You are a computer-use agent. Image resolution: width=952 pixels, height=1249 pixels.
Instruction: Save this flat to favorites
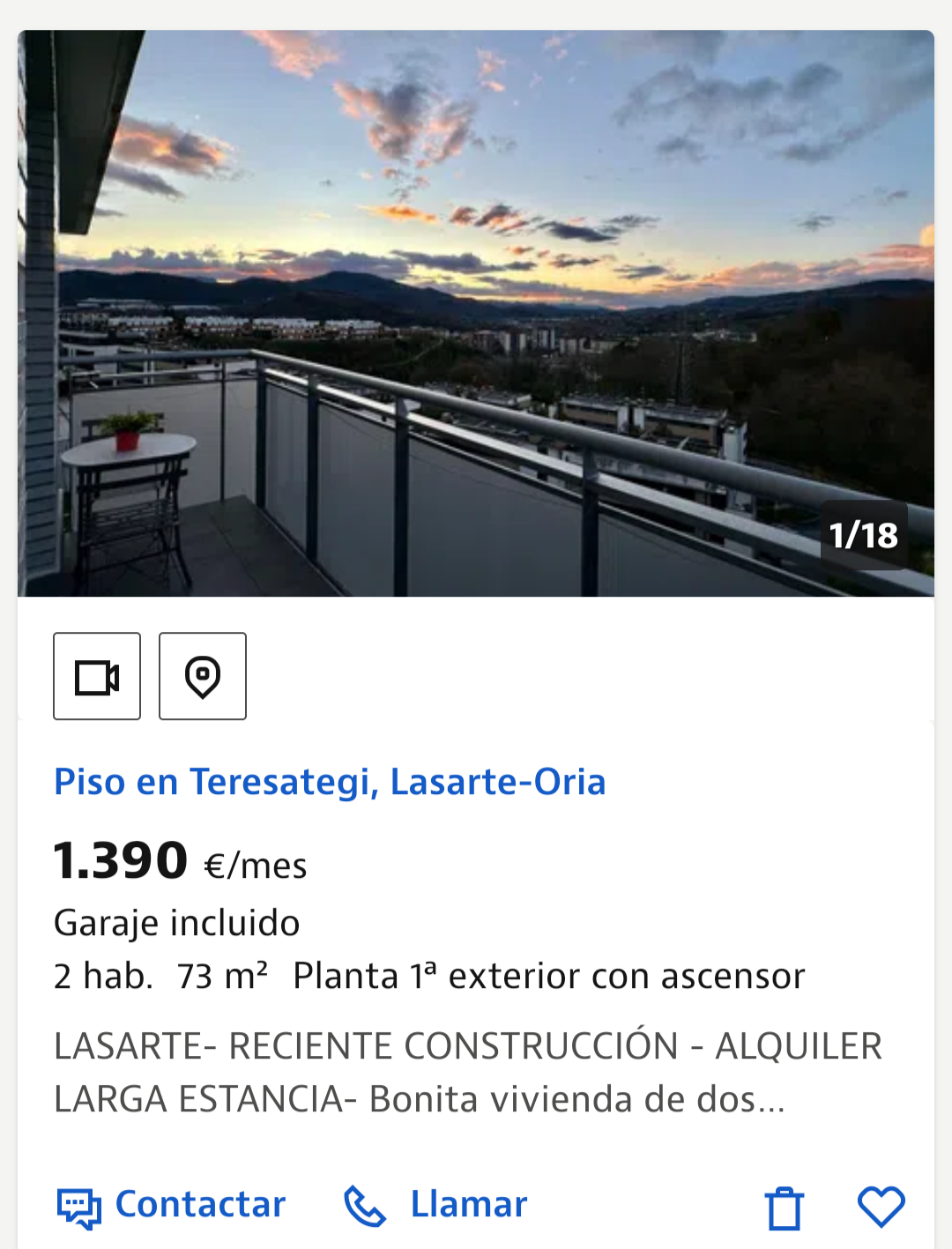point(881,1207)
